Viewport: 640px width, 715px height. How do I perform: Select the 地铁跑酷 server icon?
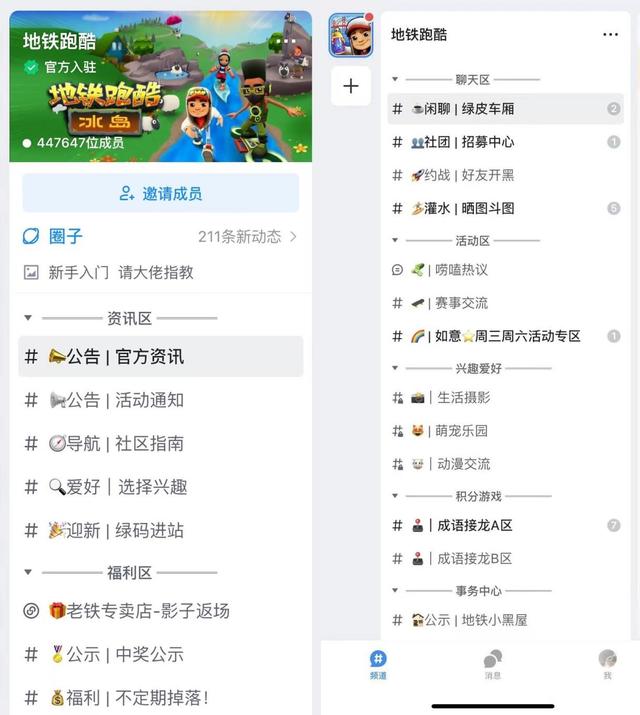coord(351,35)
